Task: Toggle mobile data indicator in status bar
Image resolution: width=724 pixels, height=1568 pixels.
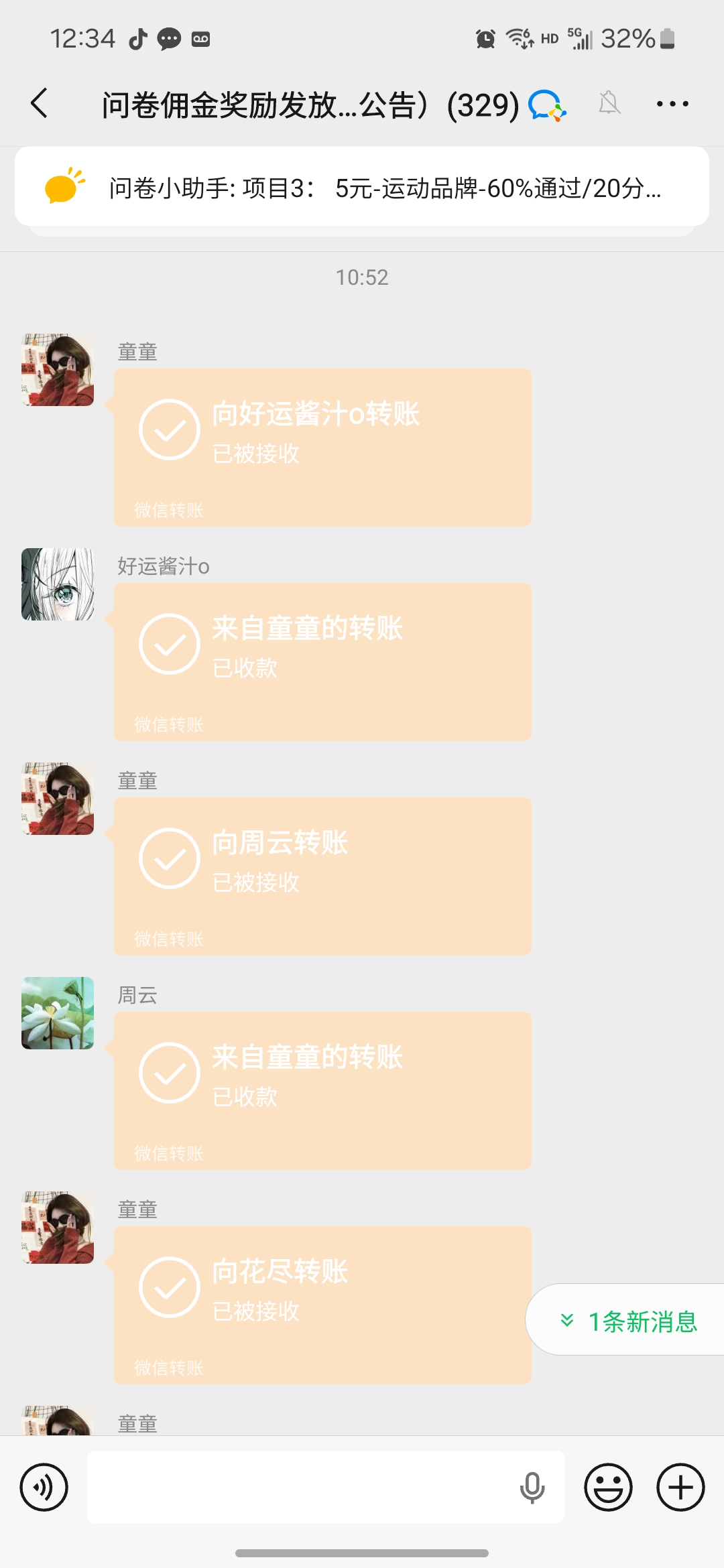Action: (x=582, y=39)
